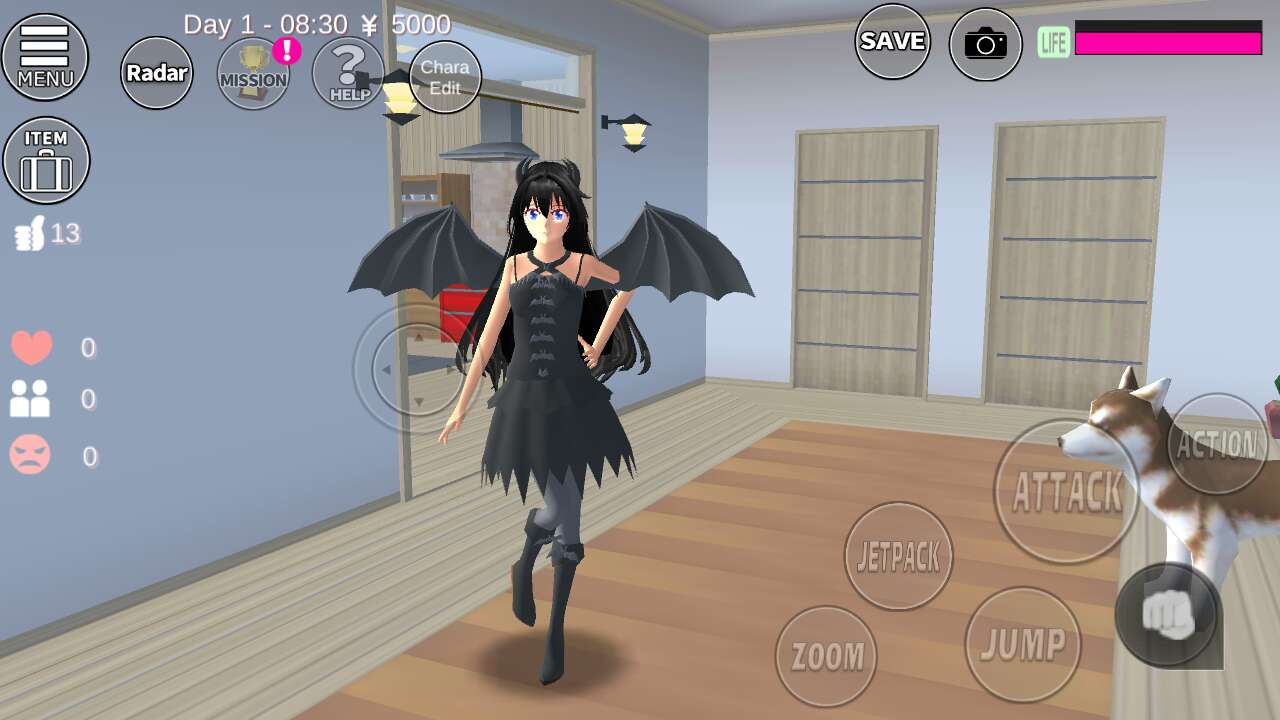This screenshot has width=1280, height=720.
Task: Open the Item bag
Action: [x=46, y=161]
